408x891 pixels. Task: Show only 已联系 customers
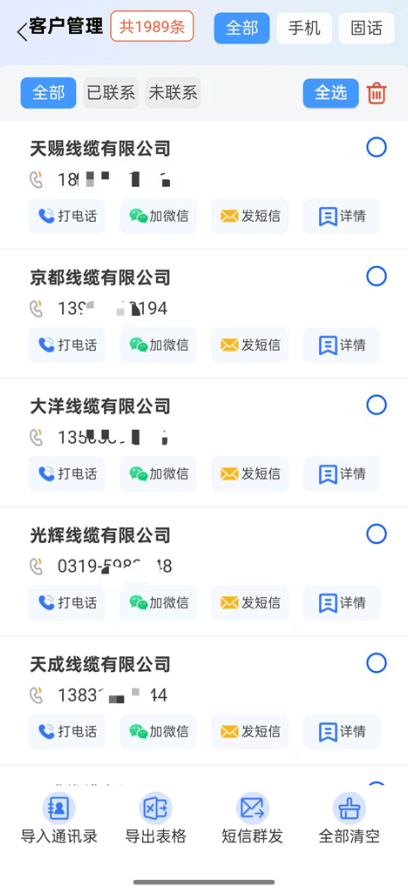tap(111, 93)
